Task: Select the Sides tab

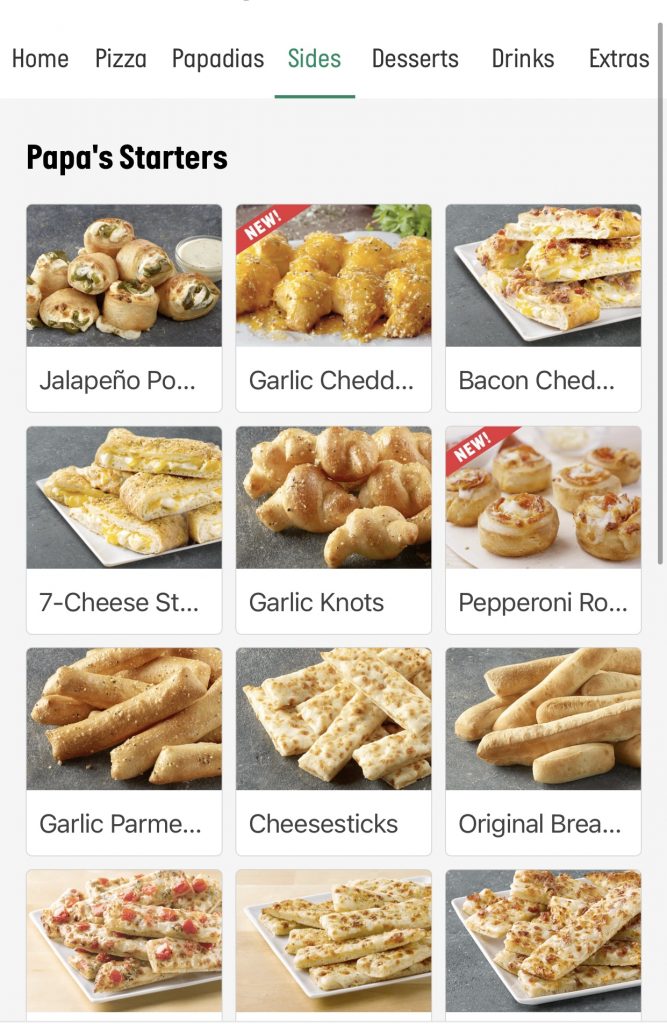Action: click(x=314, y=59)
